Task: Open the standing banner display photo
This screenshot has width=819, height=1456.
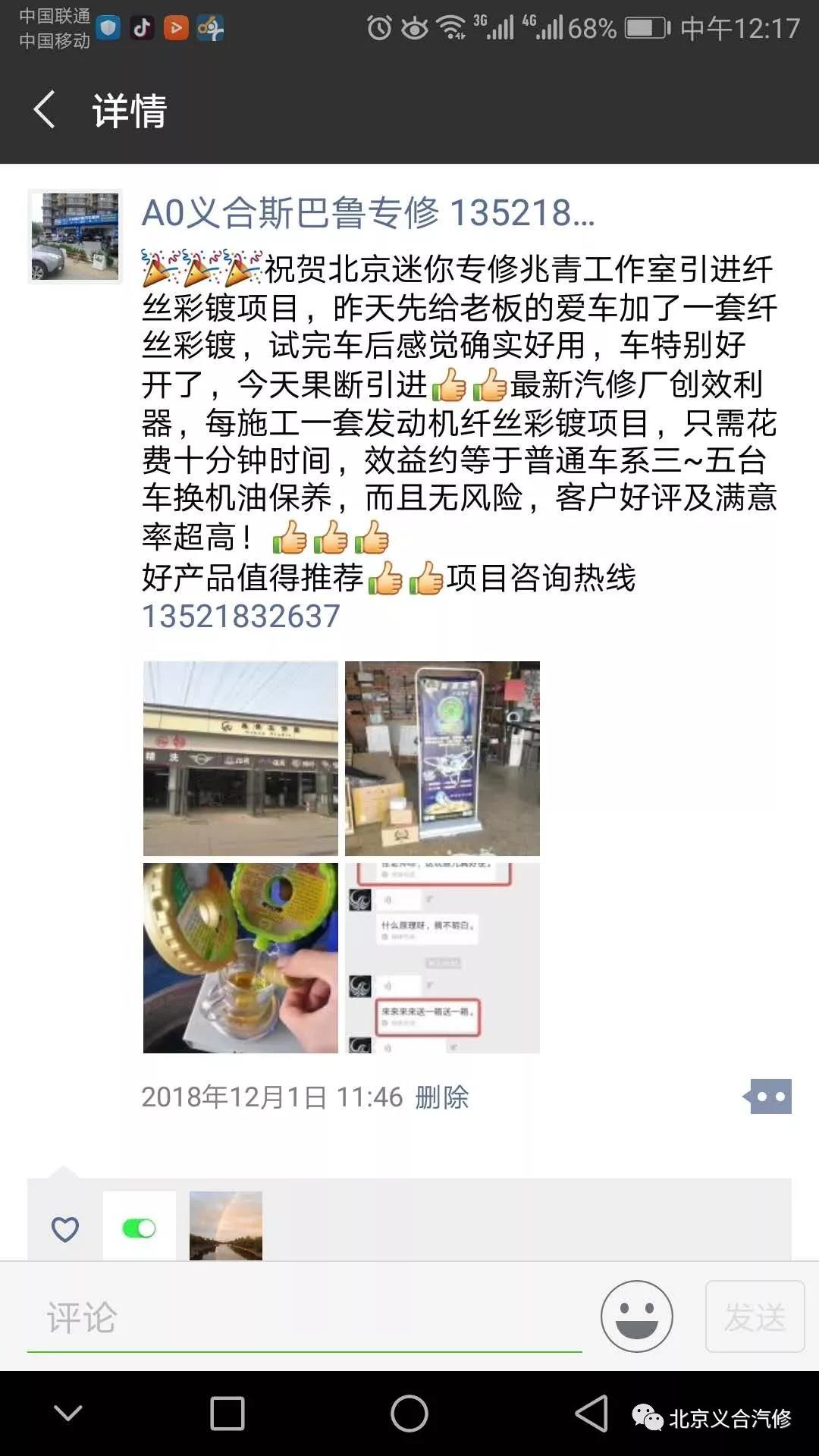Action: [442, 758]
